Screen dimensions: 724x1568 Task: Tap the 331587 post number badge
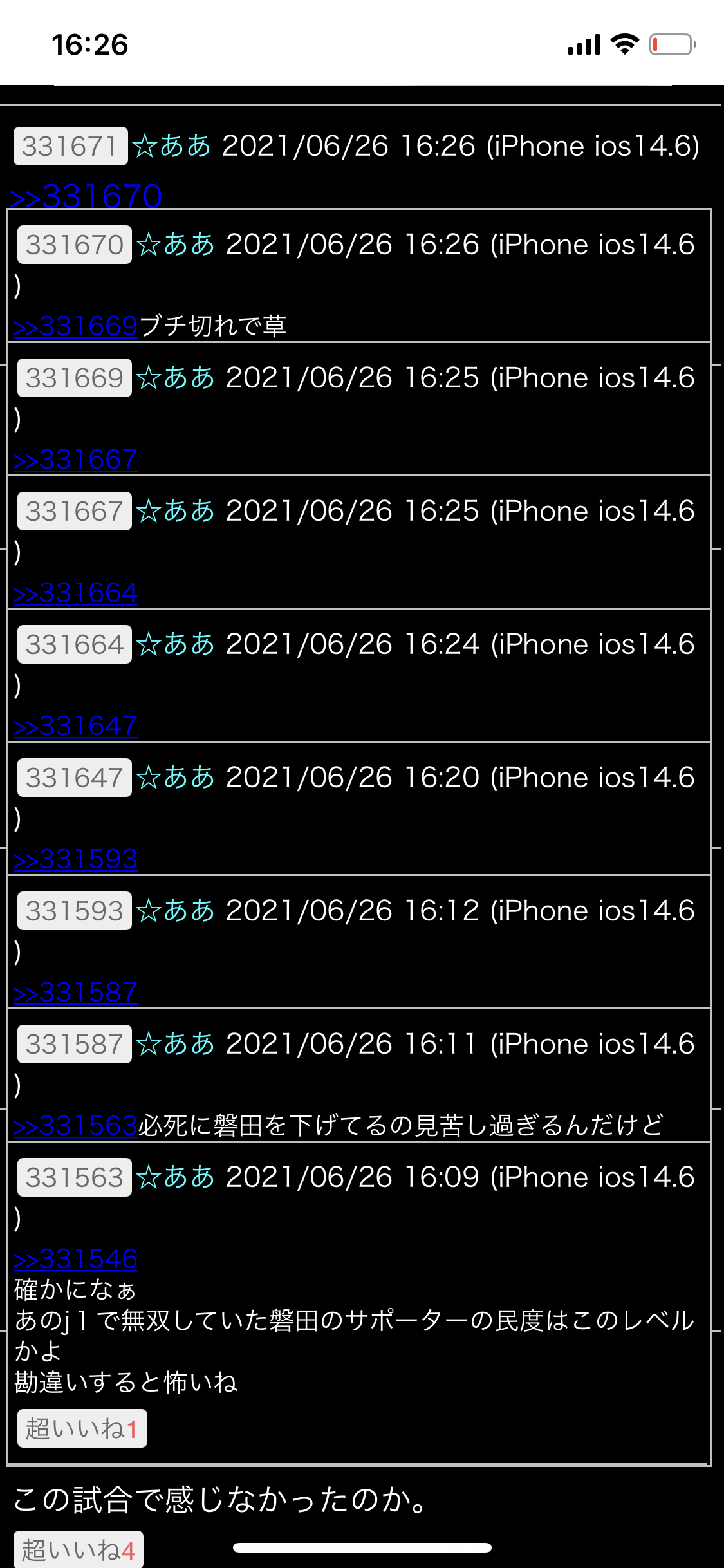[75, 1044]
